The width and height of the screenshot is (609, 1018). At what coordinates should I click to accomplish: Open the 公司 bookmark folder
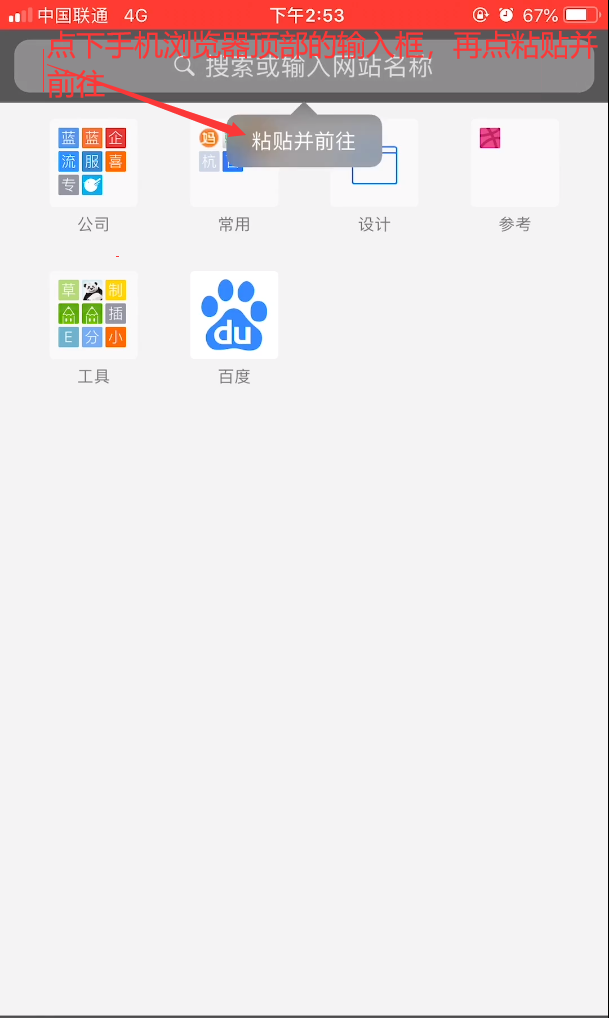pos(93,163)
